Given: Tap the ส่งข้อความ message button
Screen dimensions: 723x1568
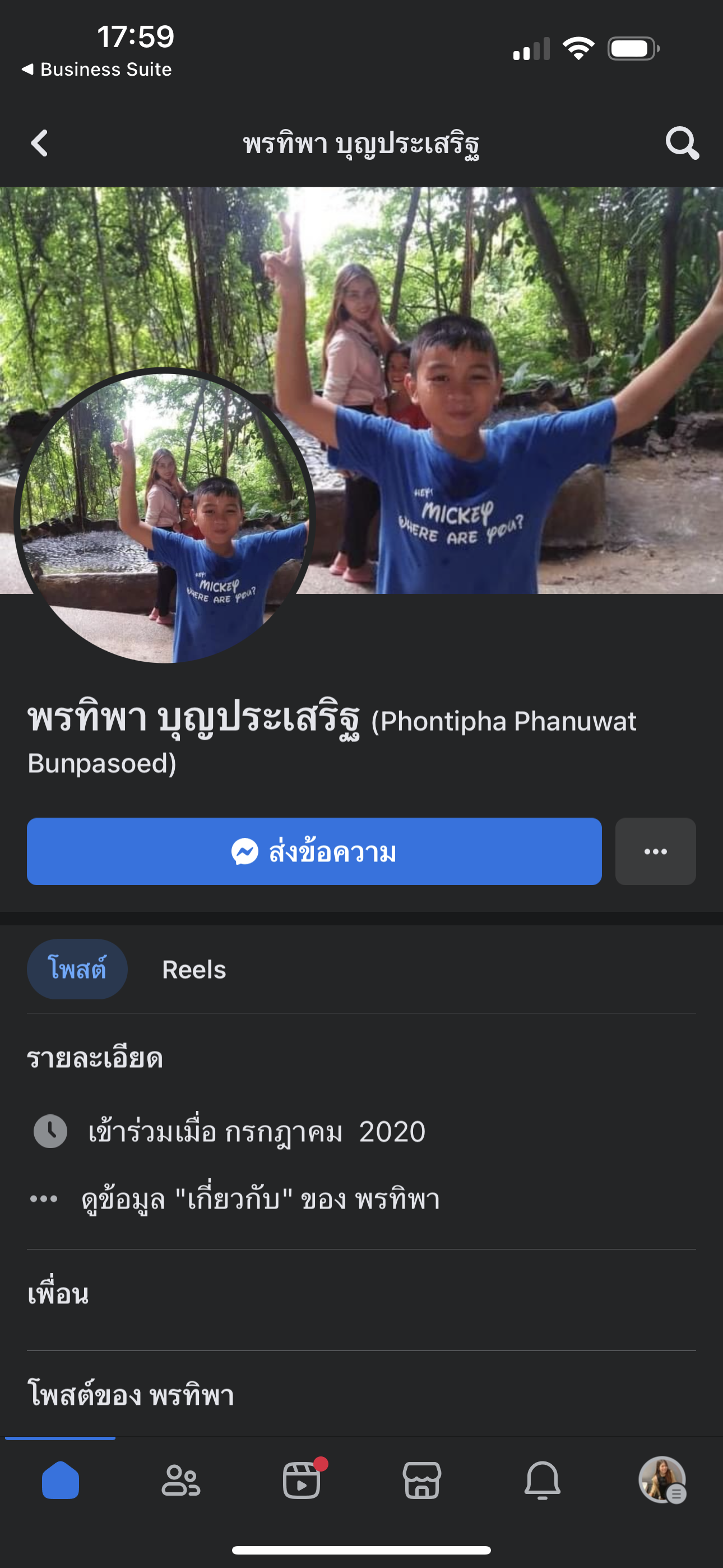Looking at the screenshot, I should click(314, 851).
